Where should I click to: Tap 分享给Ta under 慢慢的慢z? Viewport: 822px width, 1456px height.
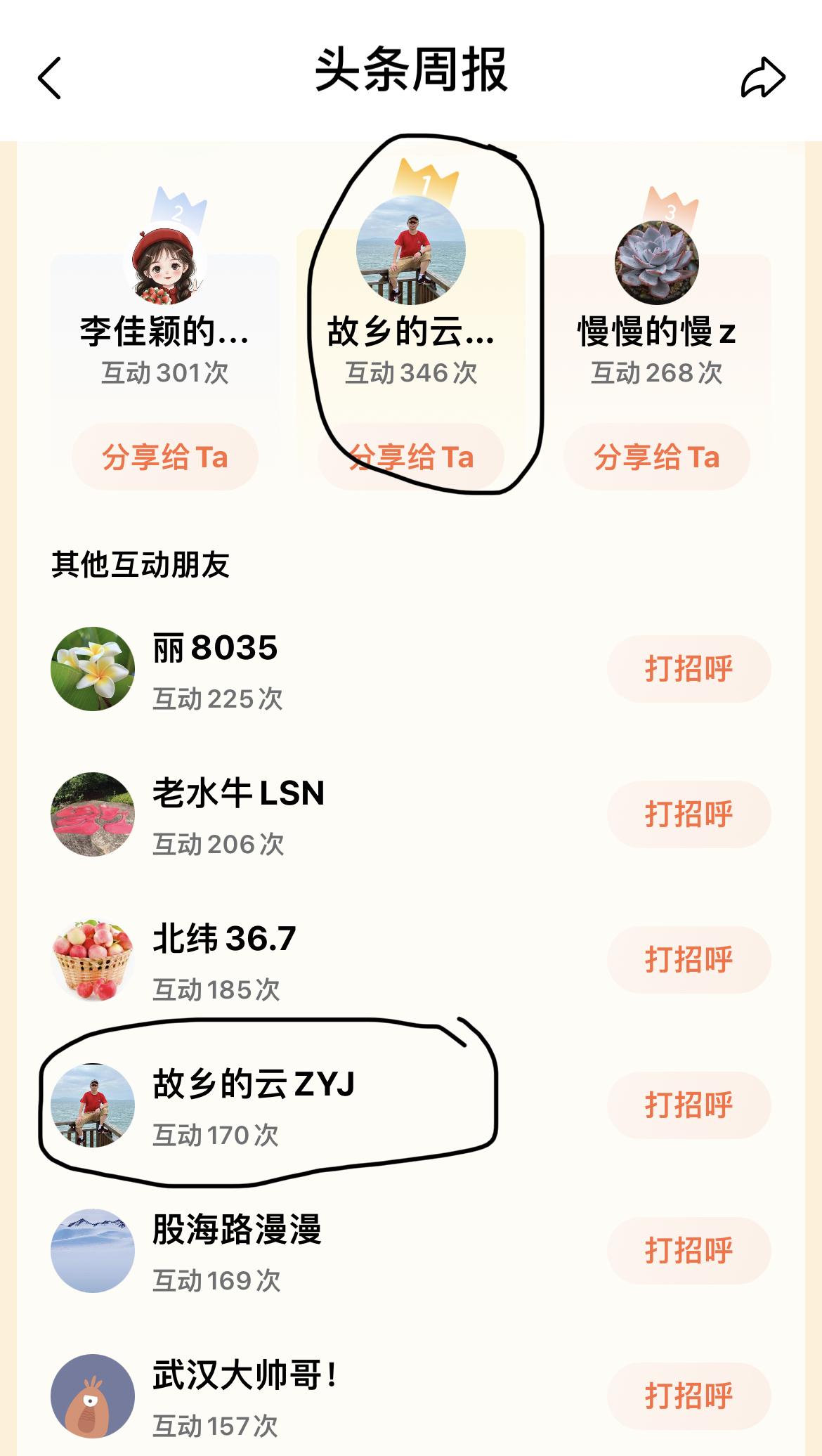657,457
